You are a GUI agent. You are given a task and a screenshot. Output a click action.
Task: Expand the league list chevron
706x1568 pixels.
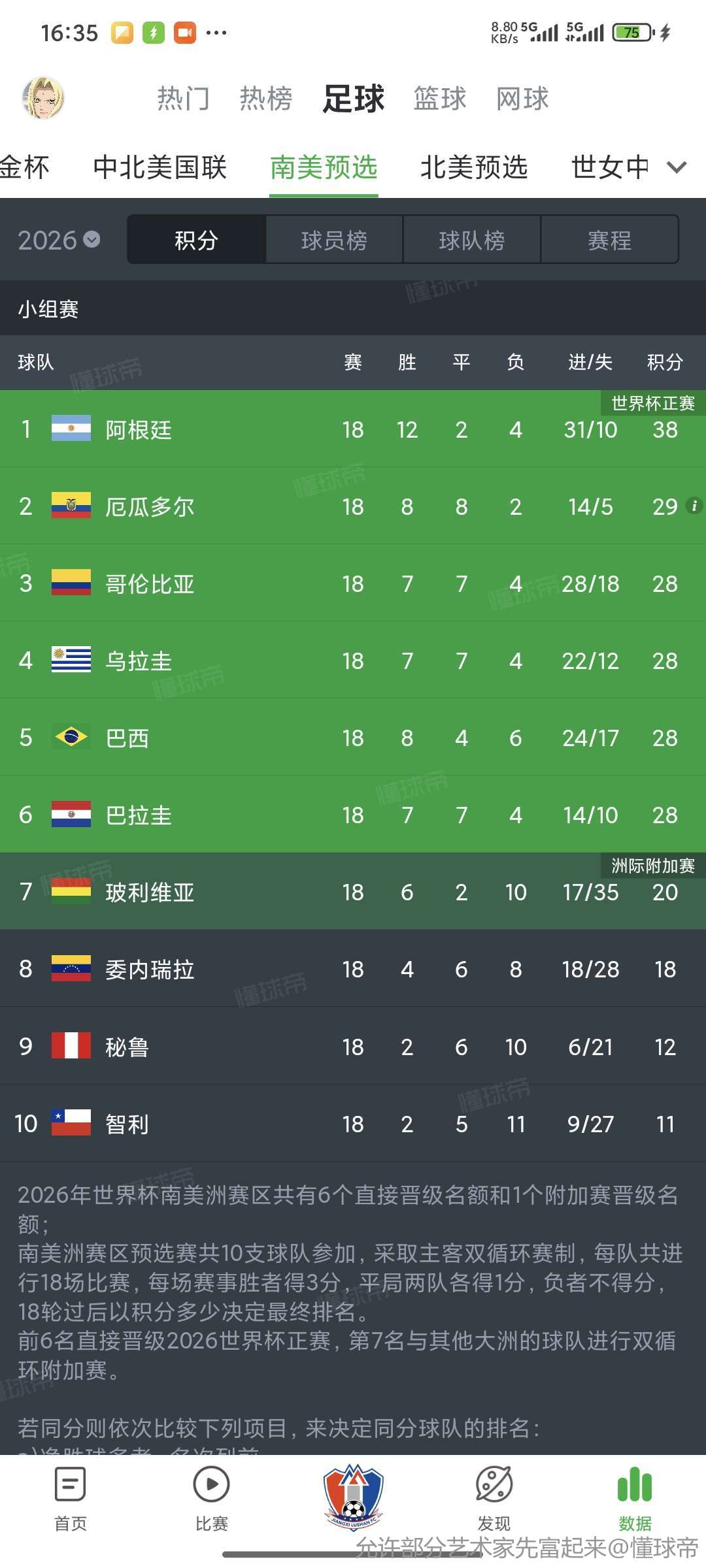tap(677, 167)
